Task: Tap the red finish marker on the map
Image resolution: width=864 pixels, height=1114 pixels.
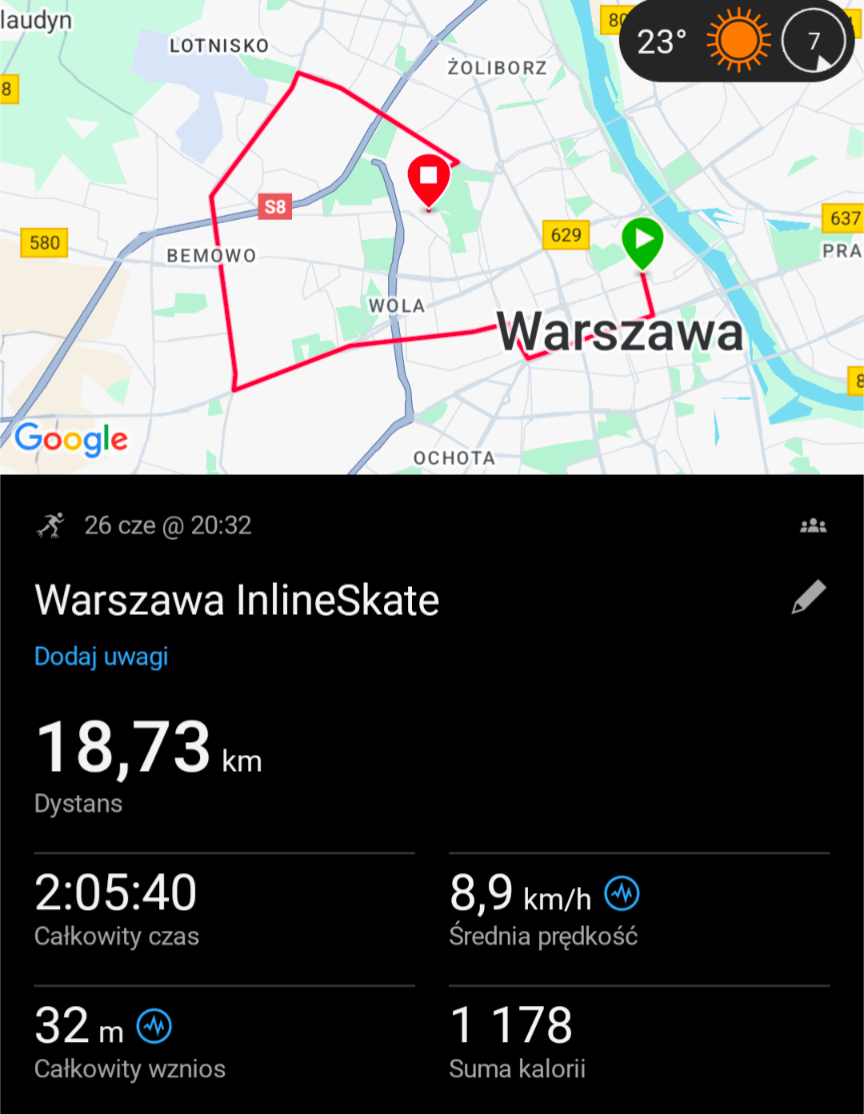Action: click(429, 180)
